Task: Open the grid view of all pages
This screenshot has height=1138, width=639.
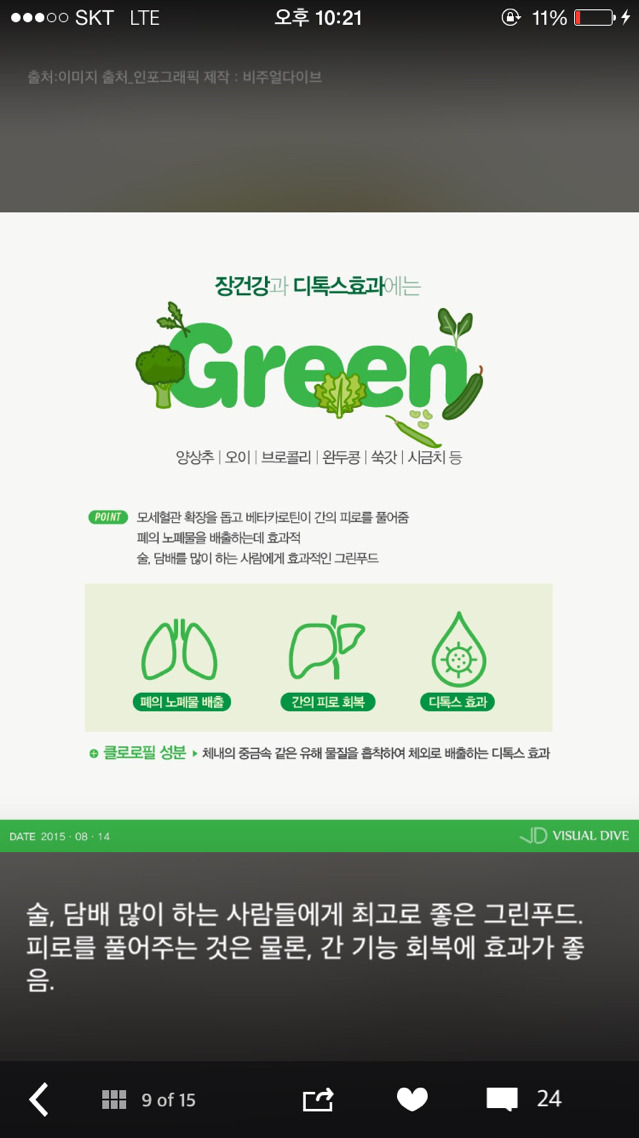Action: point(114,1100)
